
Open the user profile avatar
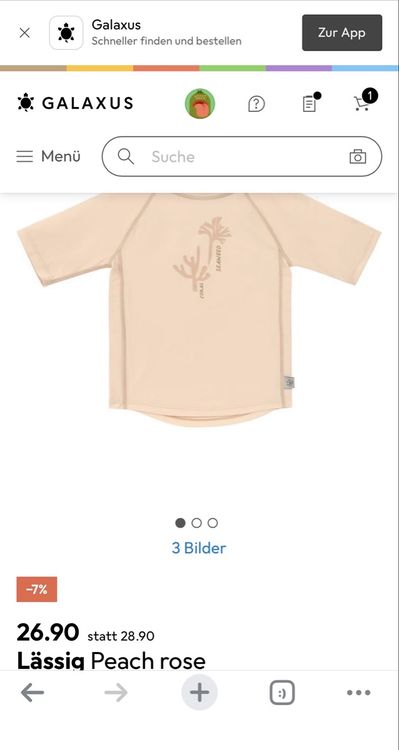tap(200, 103)
